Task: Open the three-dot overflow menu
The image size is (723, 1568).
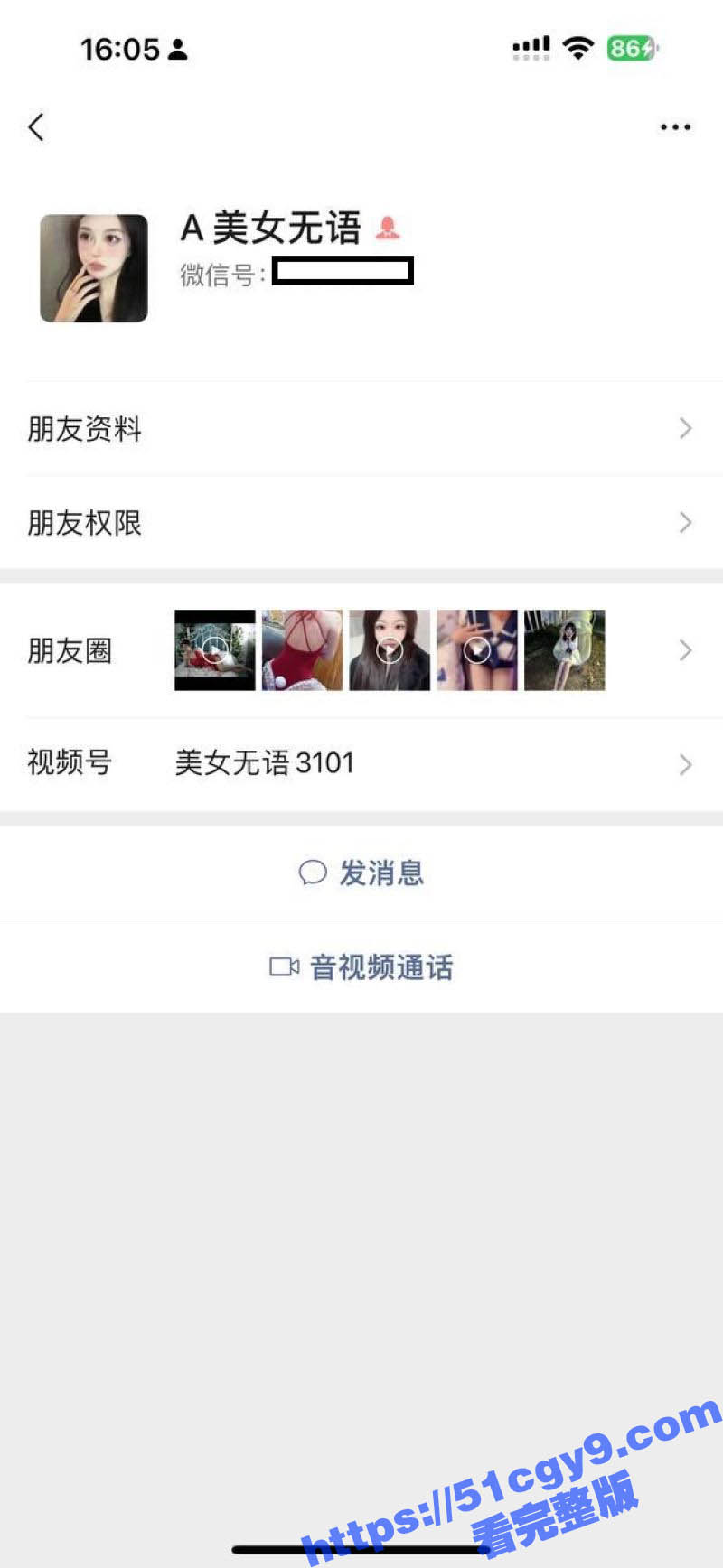Action: 674,127
